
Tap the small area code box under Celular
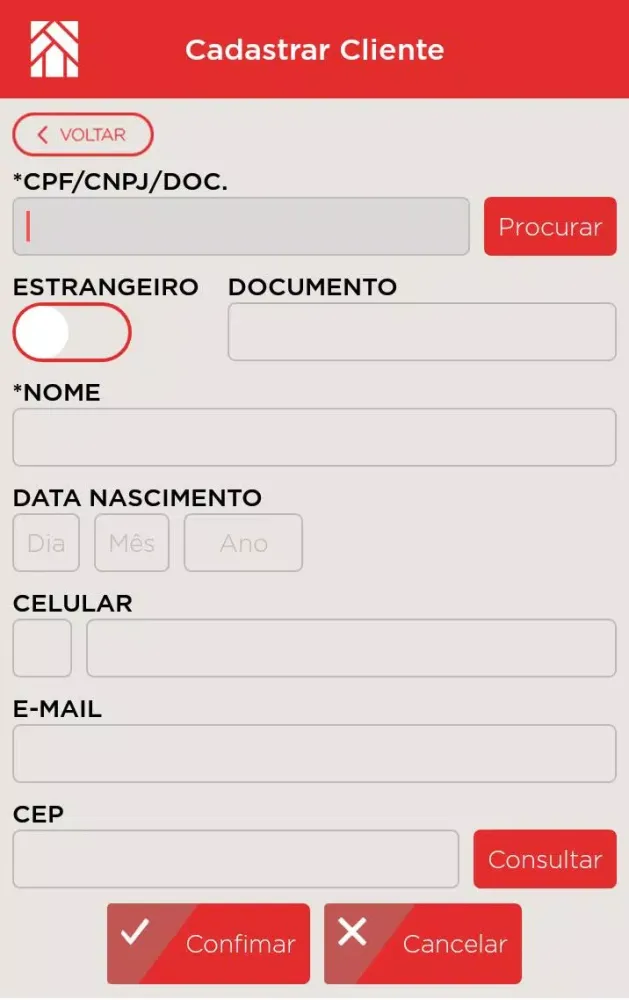pos(42,648)
